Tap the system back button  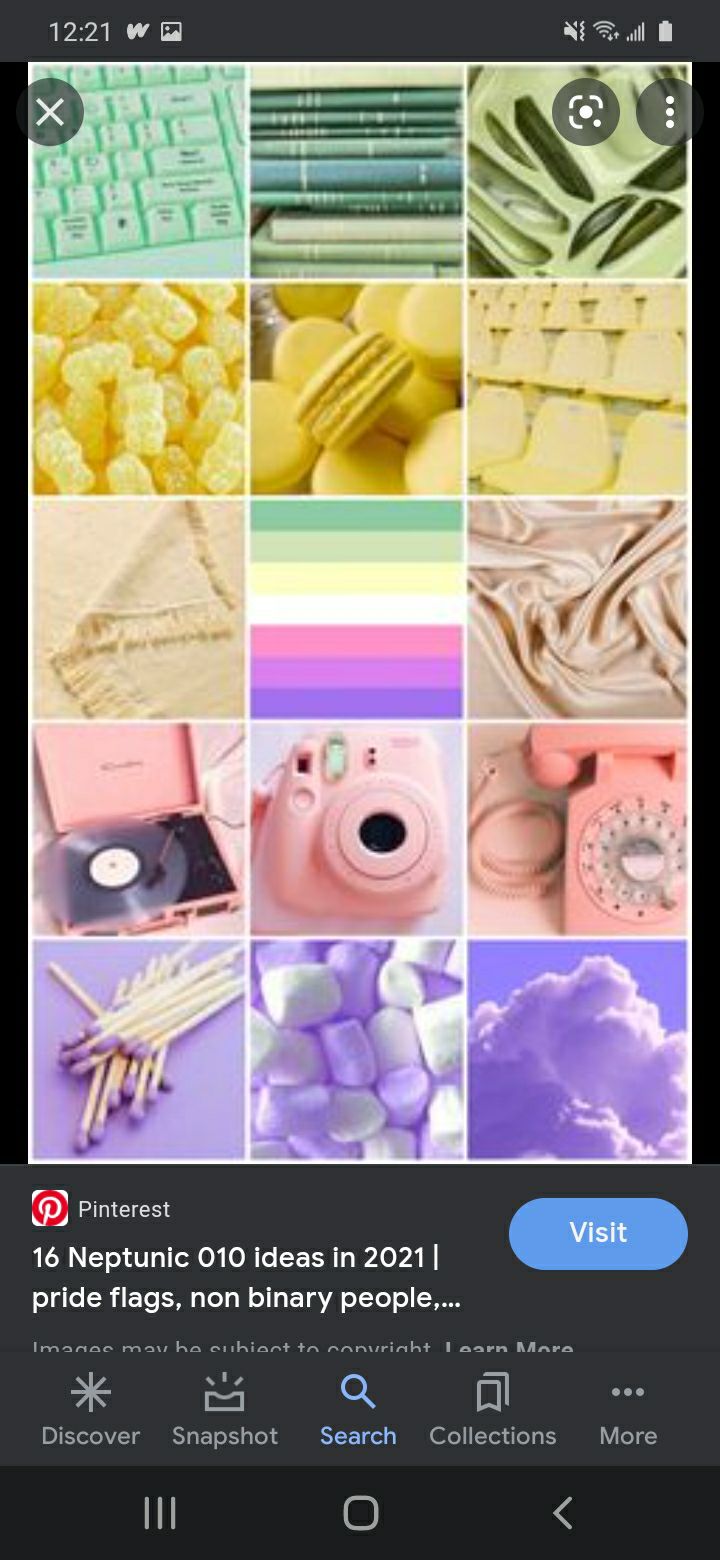pyautogui.click(x=563, y=1513)
